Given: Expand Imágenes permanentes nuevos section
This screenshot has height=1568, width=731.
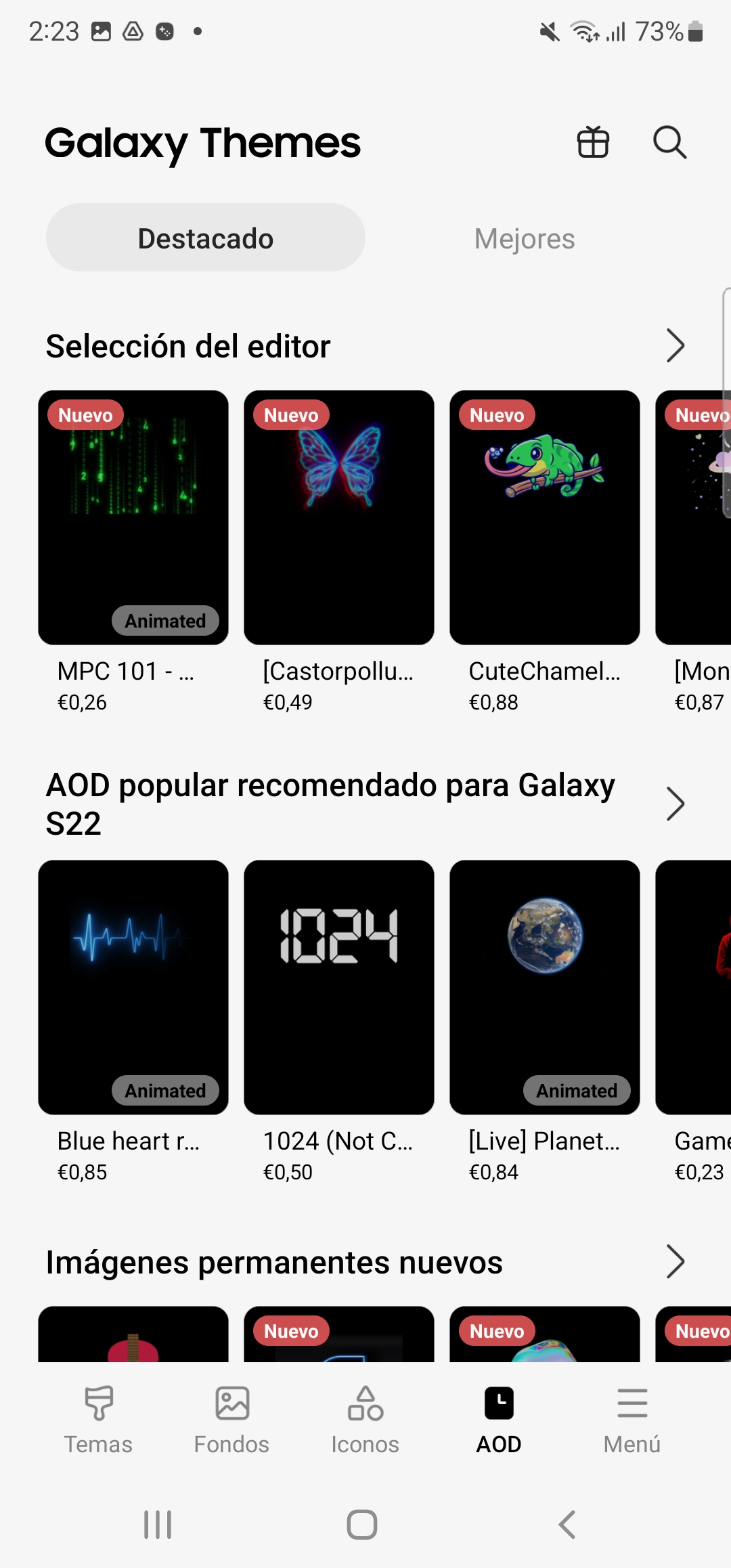Looking at the screenshot, I should tap(675, 1261).
